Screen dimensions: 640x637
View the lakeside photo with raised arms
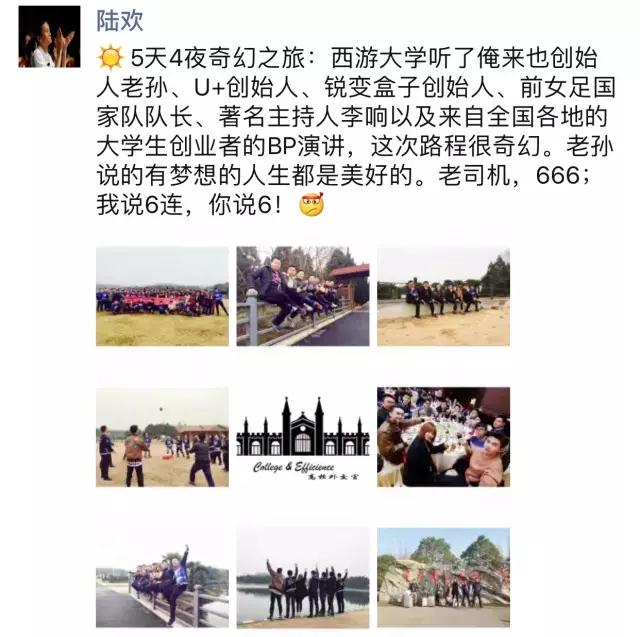[303, 577]
